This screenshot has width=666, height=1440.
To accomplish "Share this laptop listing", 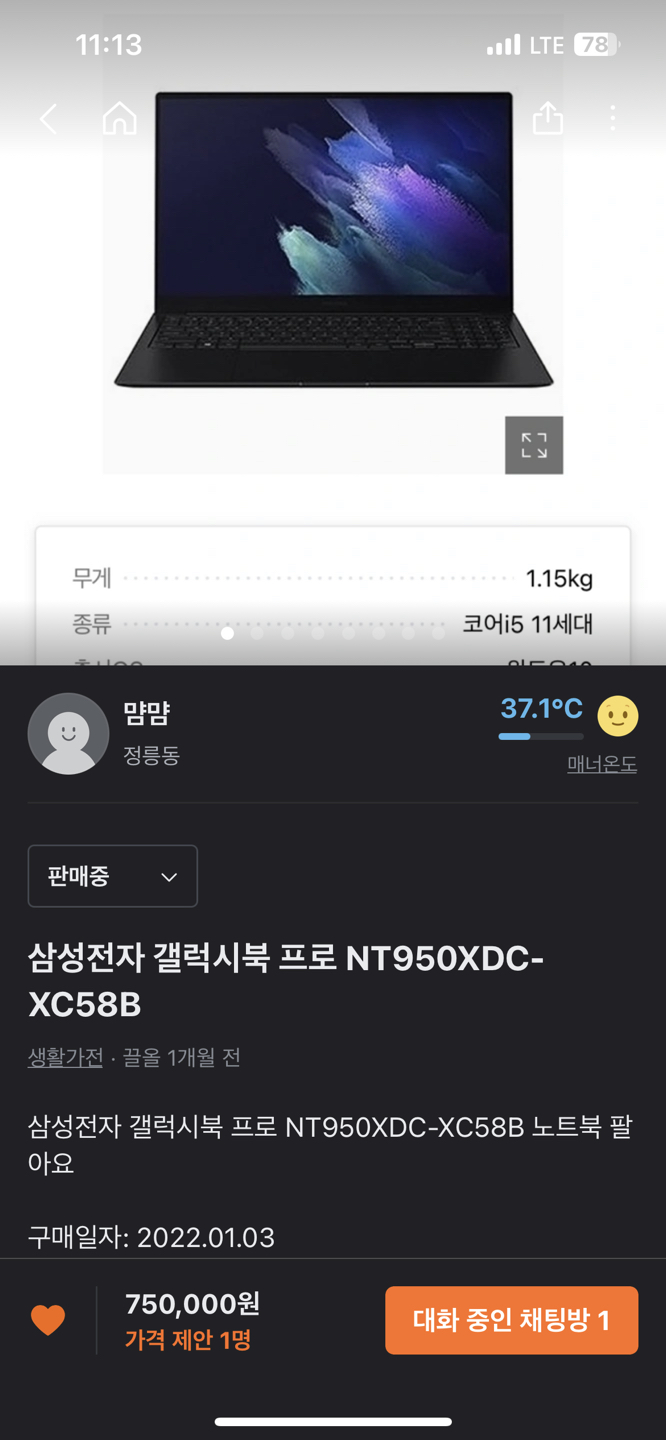I will coord(547,118).
